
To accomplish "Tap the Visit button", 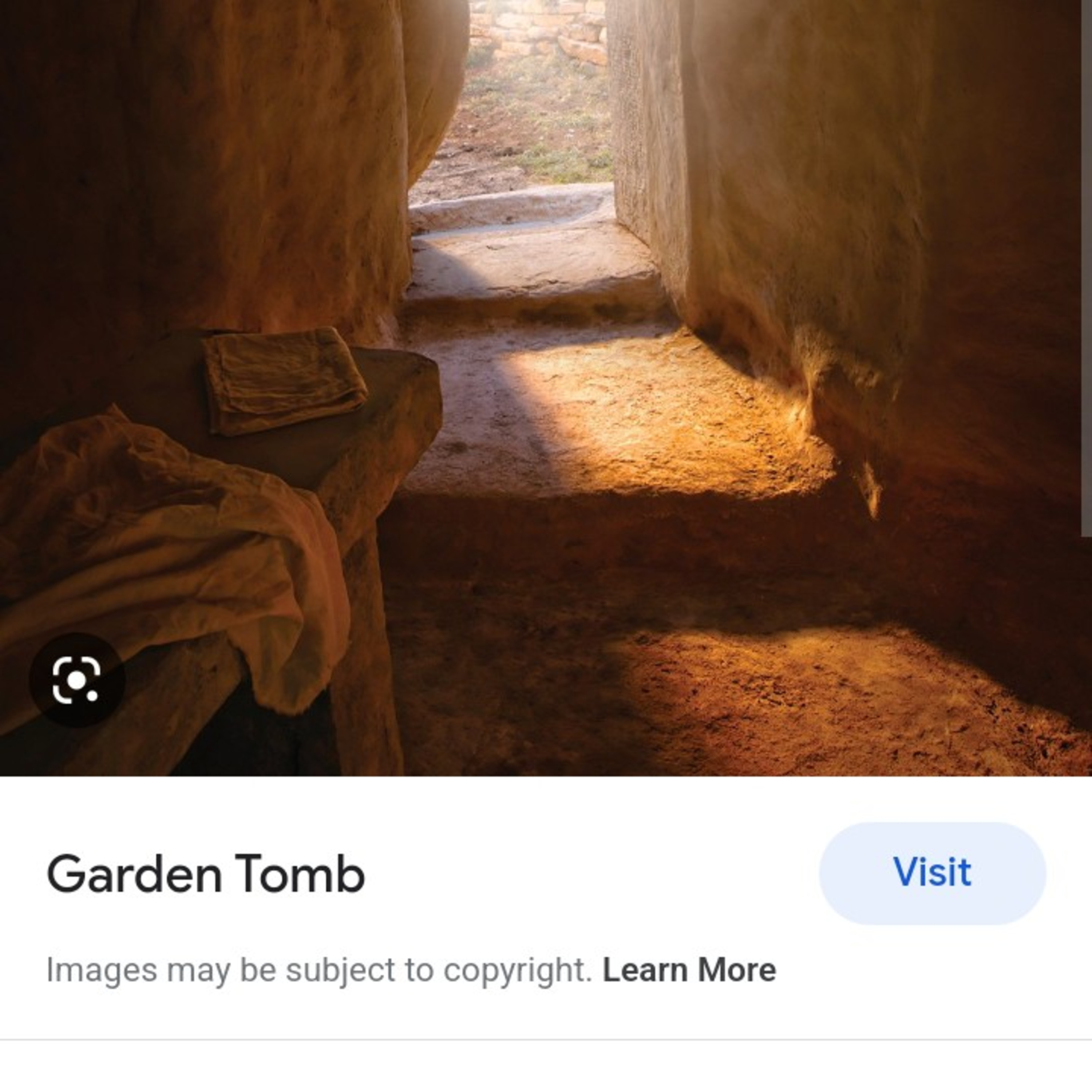I will click(932, 873).
